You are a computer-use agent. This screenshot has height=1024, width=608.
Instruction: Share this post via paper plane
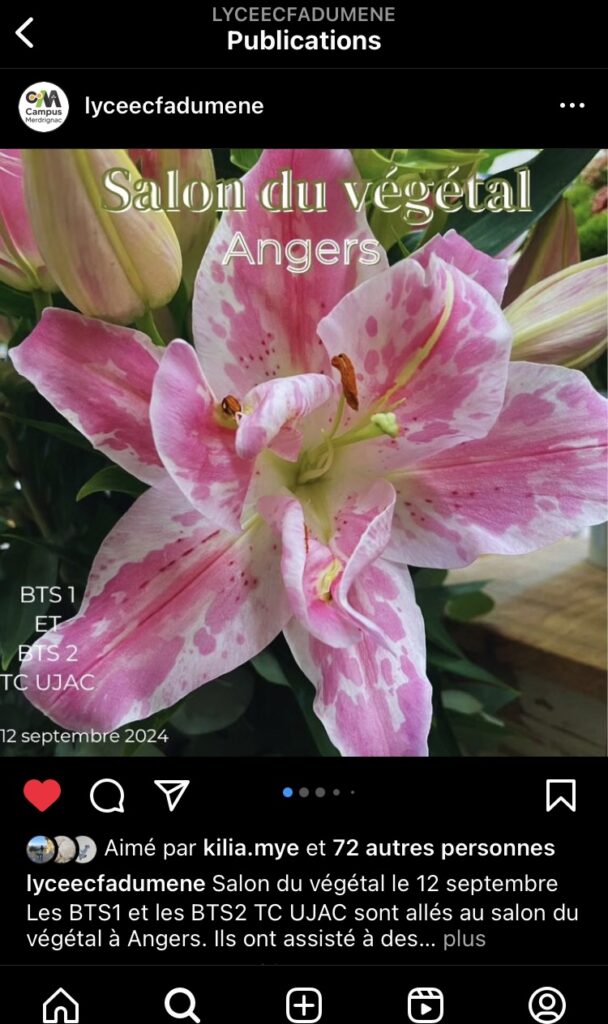172,796
